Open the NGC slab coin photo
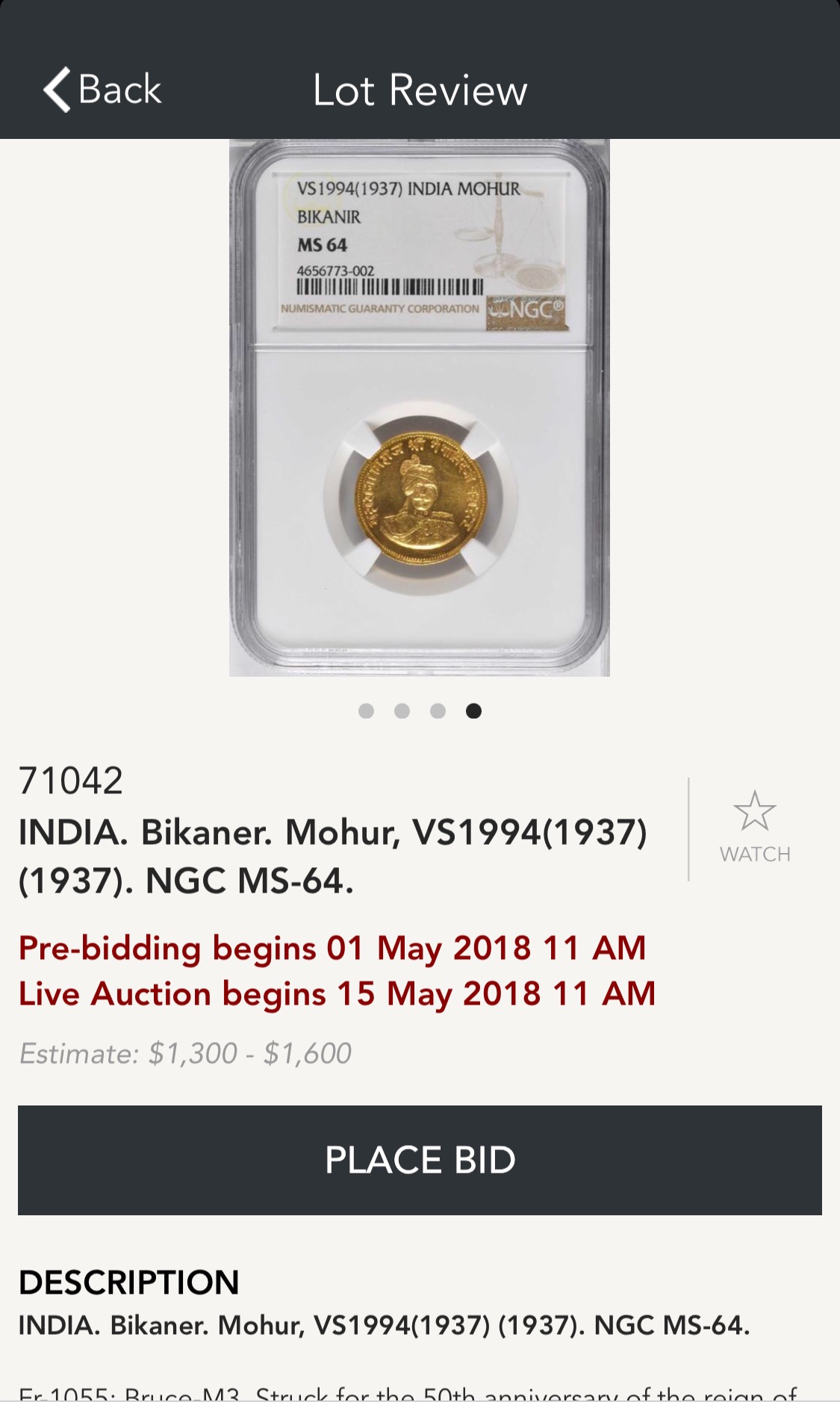 coord(420,408)
